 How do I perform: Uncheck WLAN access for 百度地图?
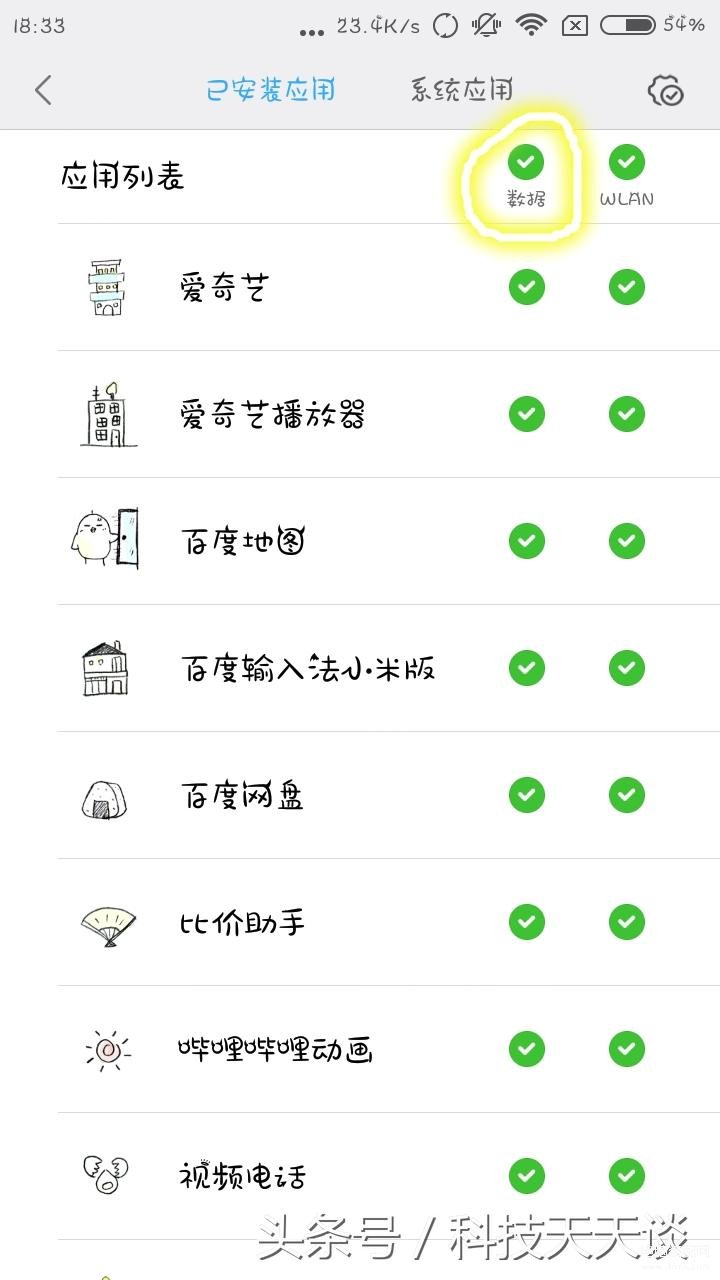pyautogui.click(x=627, y=541)
